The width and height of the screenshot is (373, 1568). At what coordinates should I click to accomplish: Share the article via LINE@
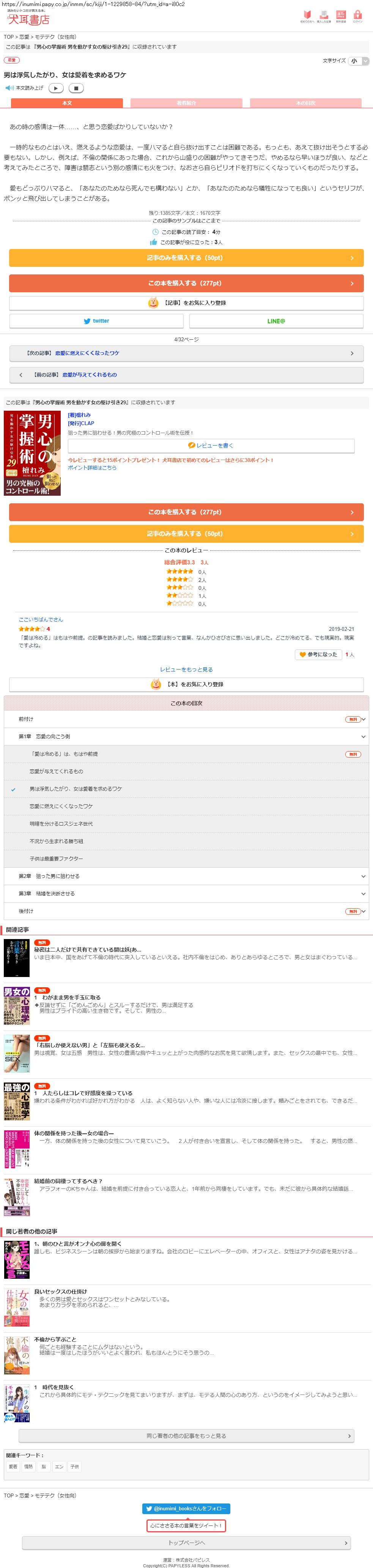pos(276,321)
